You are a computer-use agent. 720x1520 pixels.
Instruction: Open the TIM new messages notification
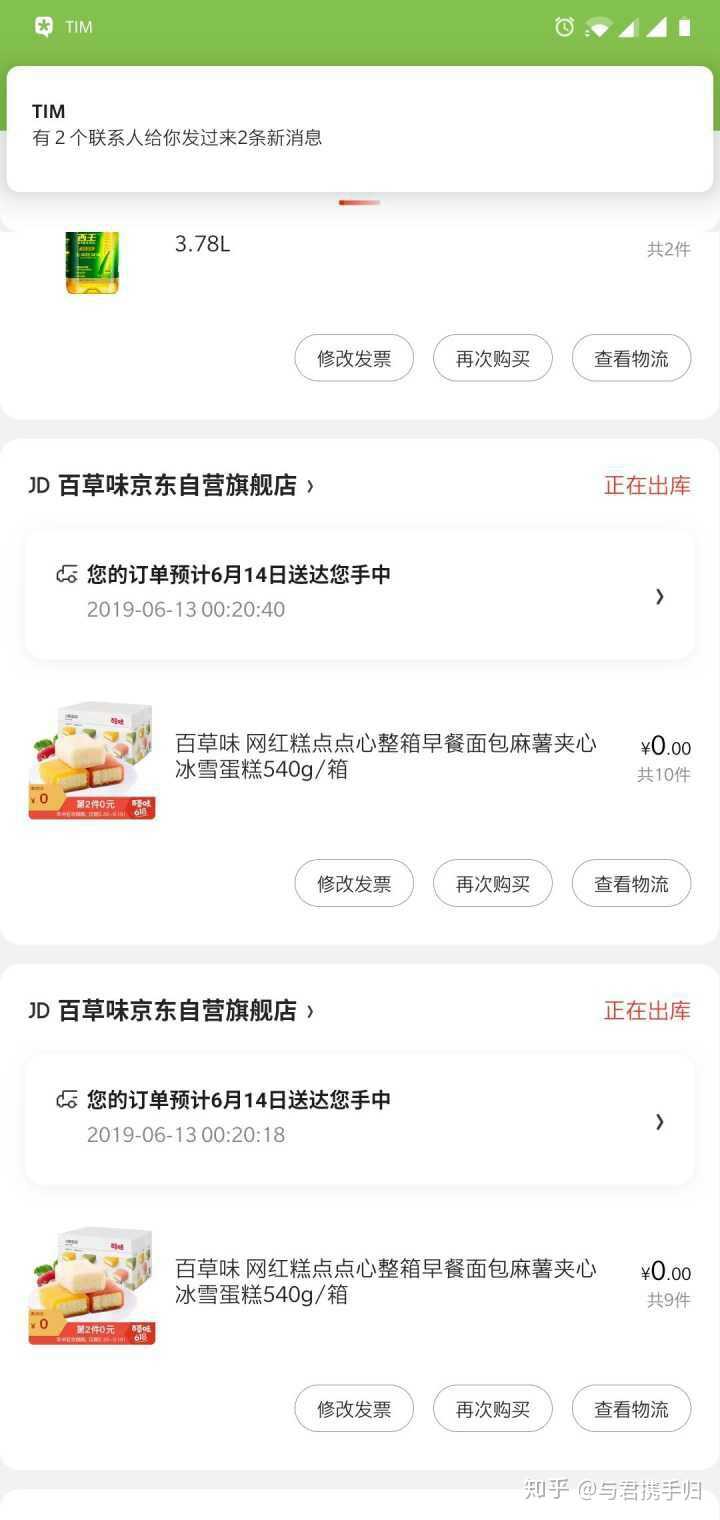coord(360,128)
